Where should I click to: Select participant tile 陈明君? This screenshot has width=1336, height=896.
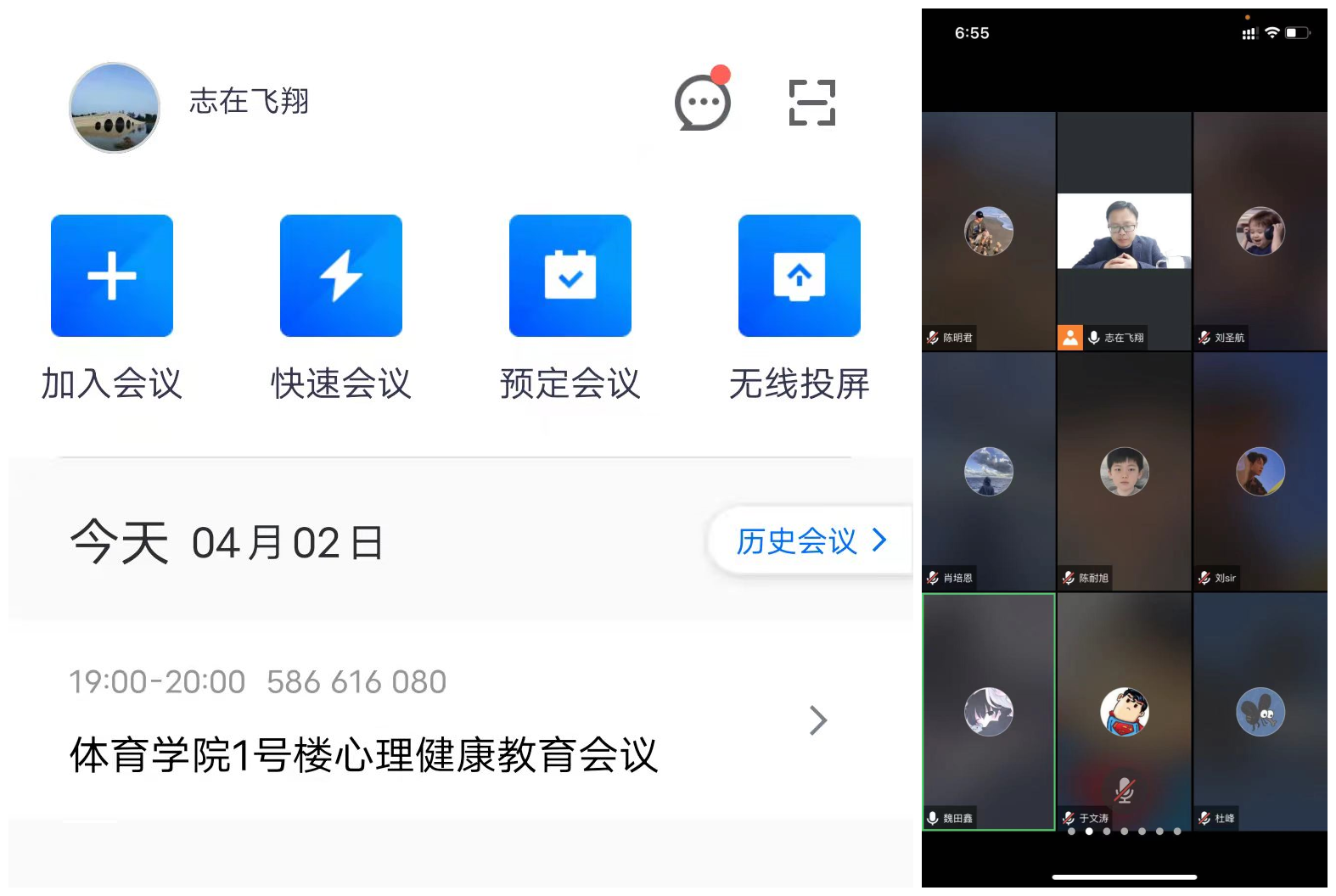[989, 231]
